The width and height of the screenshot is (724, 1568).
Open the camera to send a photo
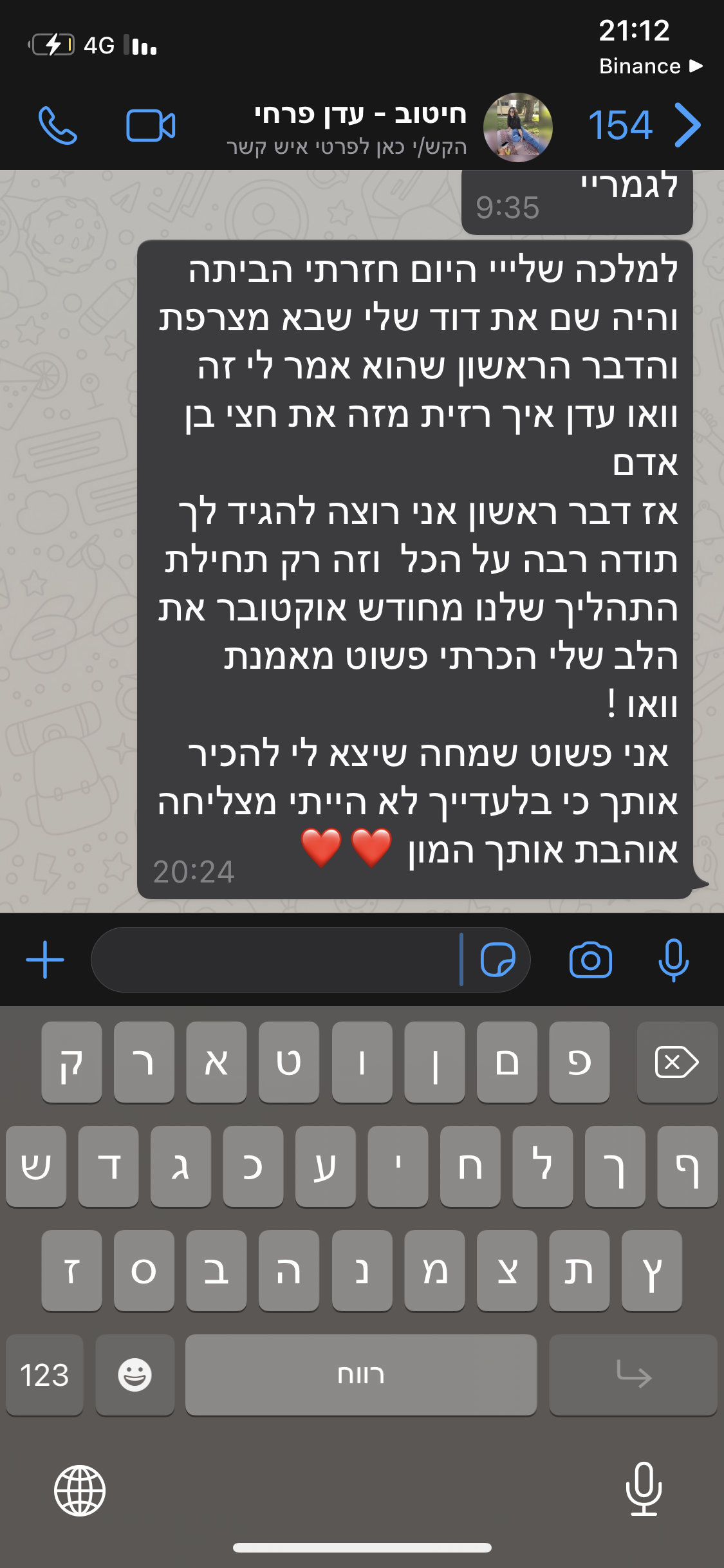(x=590, y=960)
